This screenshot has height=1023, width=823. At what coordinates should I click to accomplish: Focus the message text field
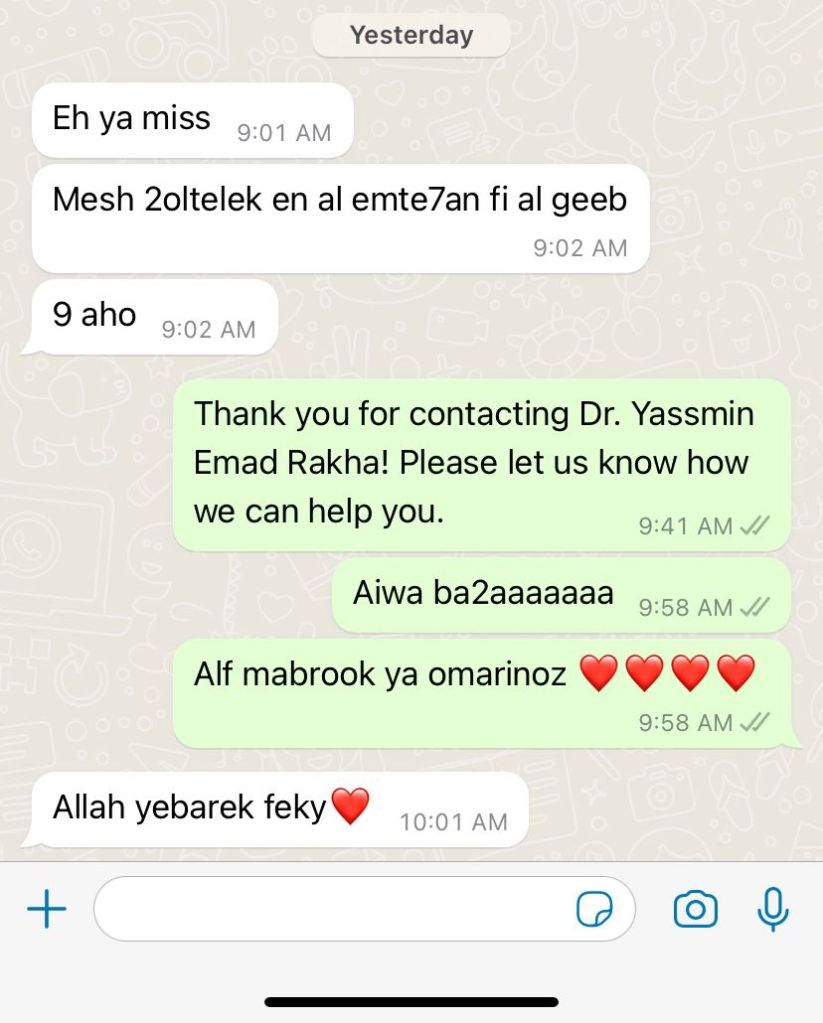pos(330,909)
